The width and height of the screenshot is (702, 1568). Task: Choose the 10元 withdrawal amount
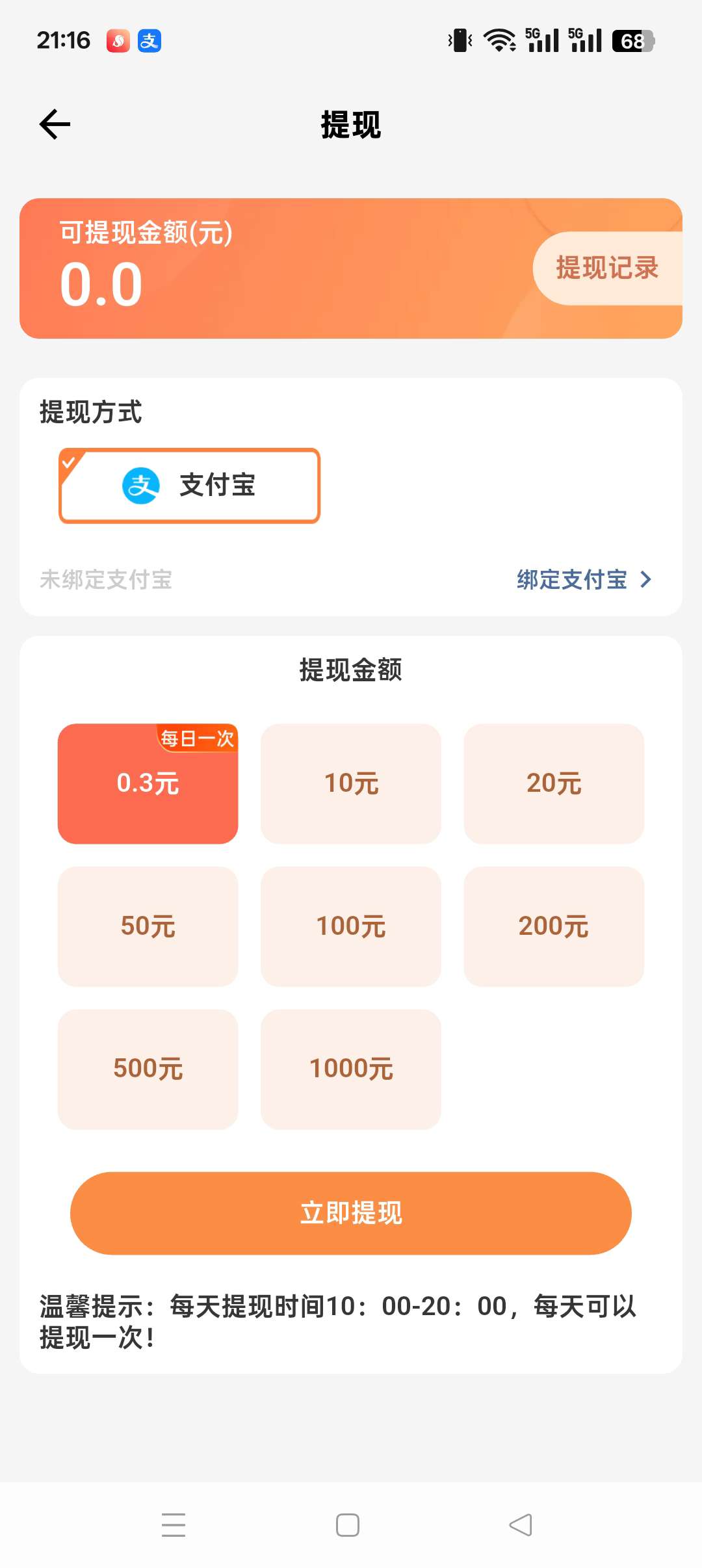pyautogui.click(x=351, y=783)
